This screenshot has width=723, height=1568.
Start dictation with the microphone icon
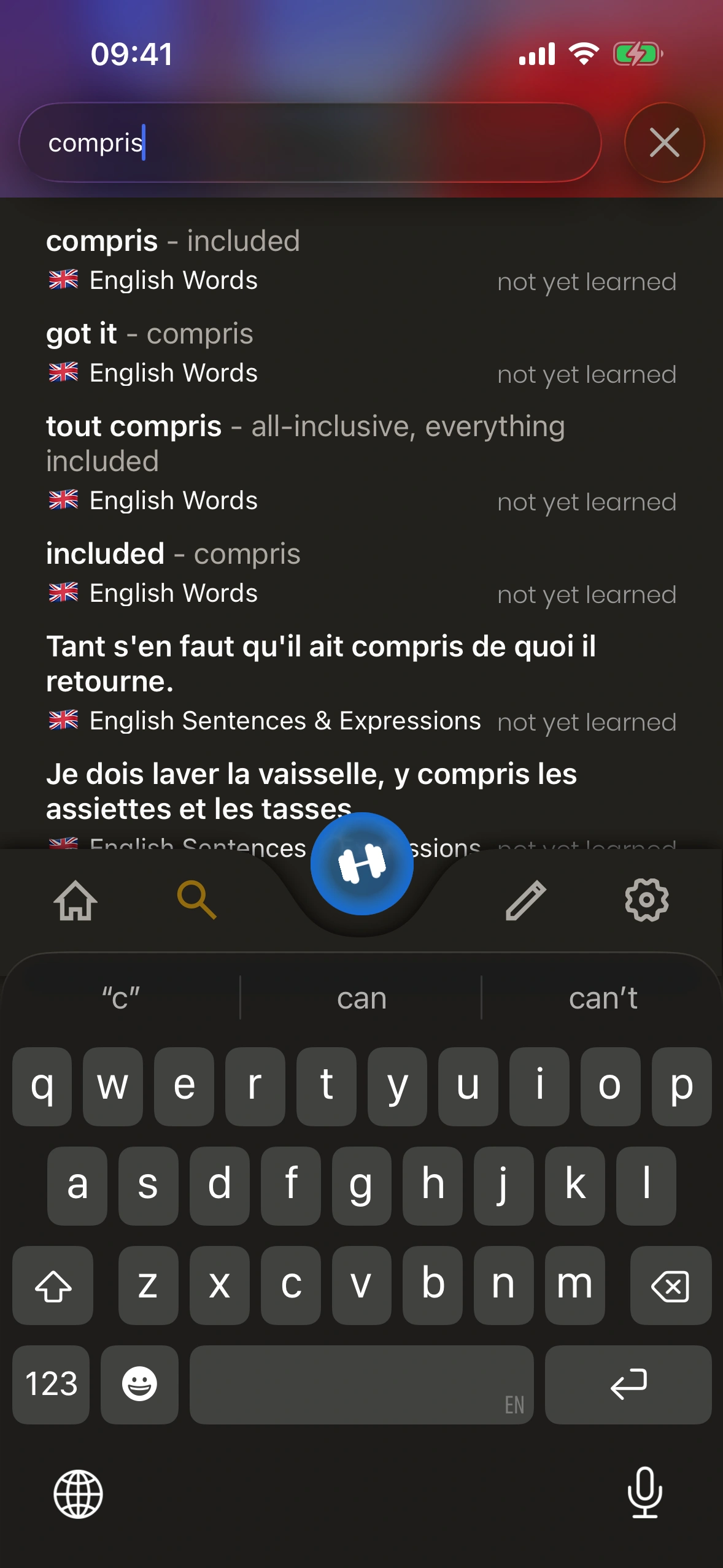[x=644, y=1493]
